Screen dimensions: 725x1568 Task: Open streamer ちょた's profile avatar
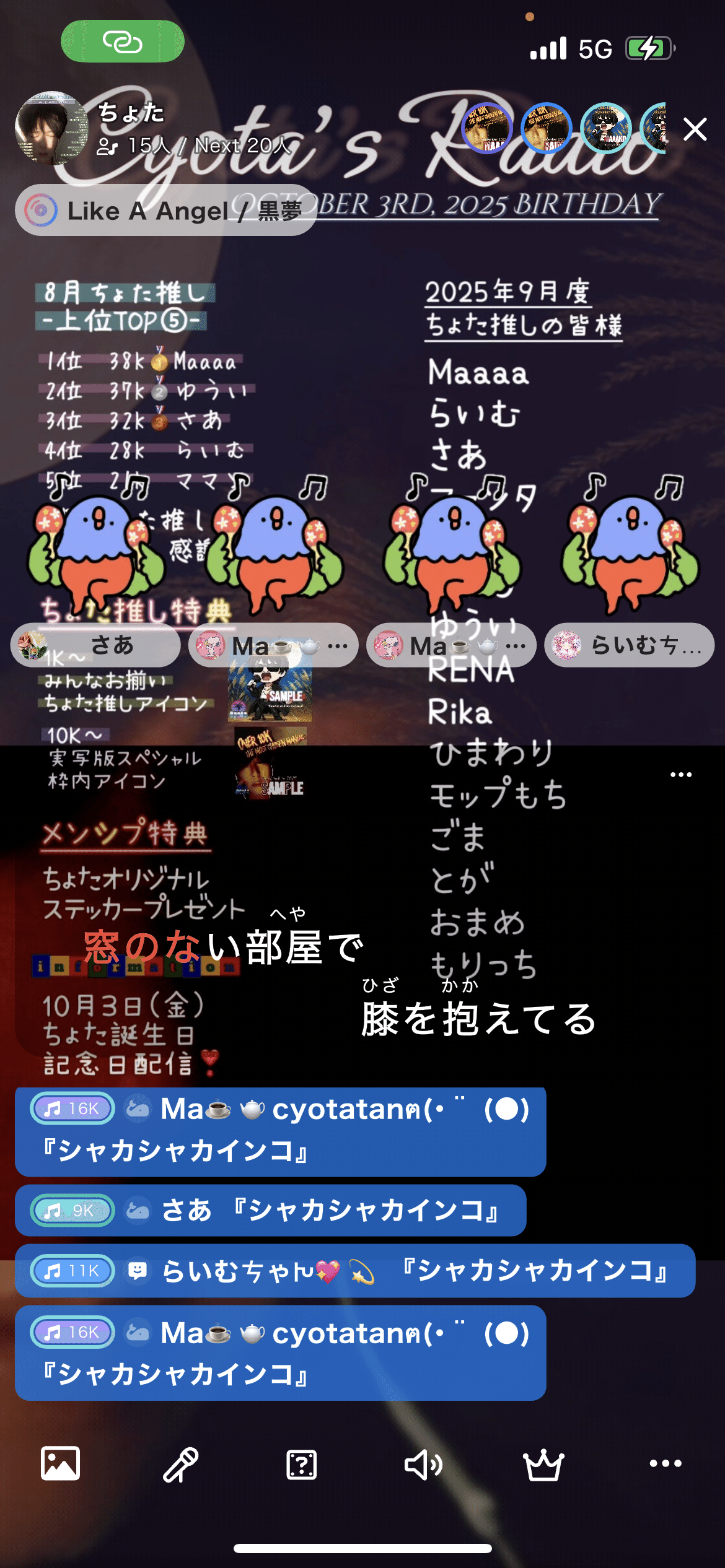(x=51, y=129)
